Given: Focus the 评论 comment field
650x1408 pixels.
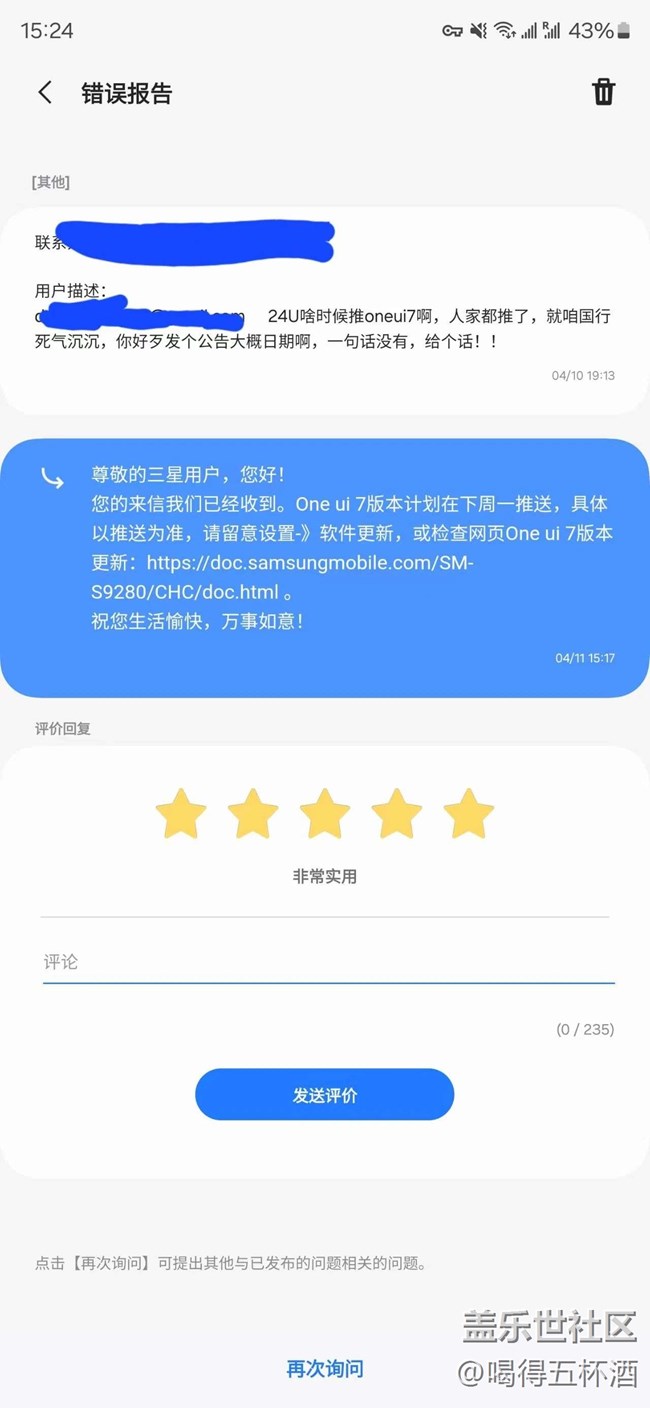Looking at the screenshot, I should (x=326, y=962).
